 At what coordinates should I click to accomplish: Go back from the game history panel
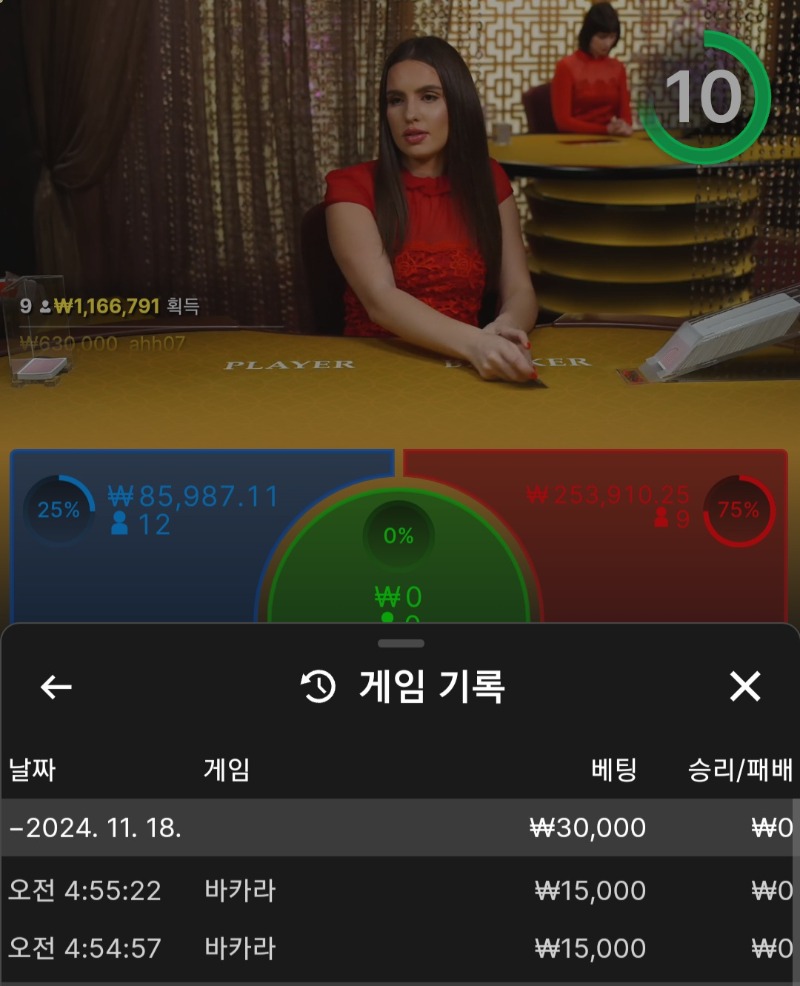click(x=56, y=687)
